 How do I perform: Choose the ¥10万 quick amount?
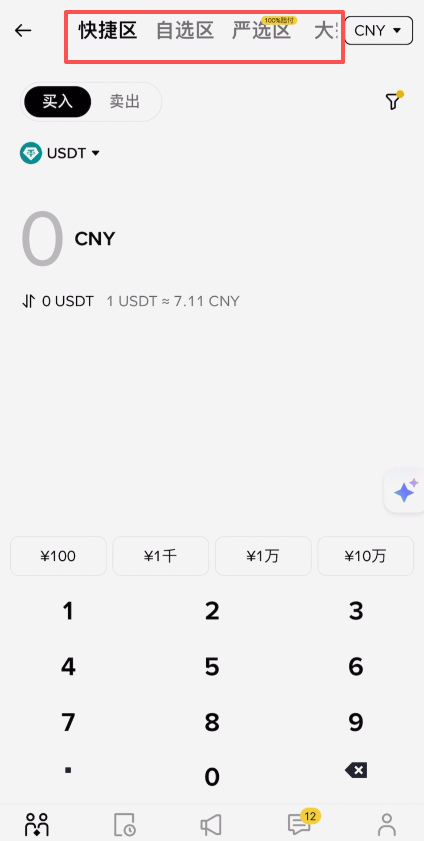(366, 556)
